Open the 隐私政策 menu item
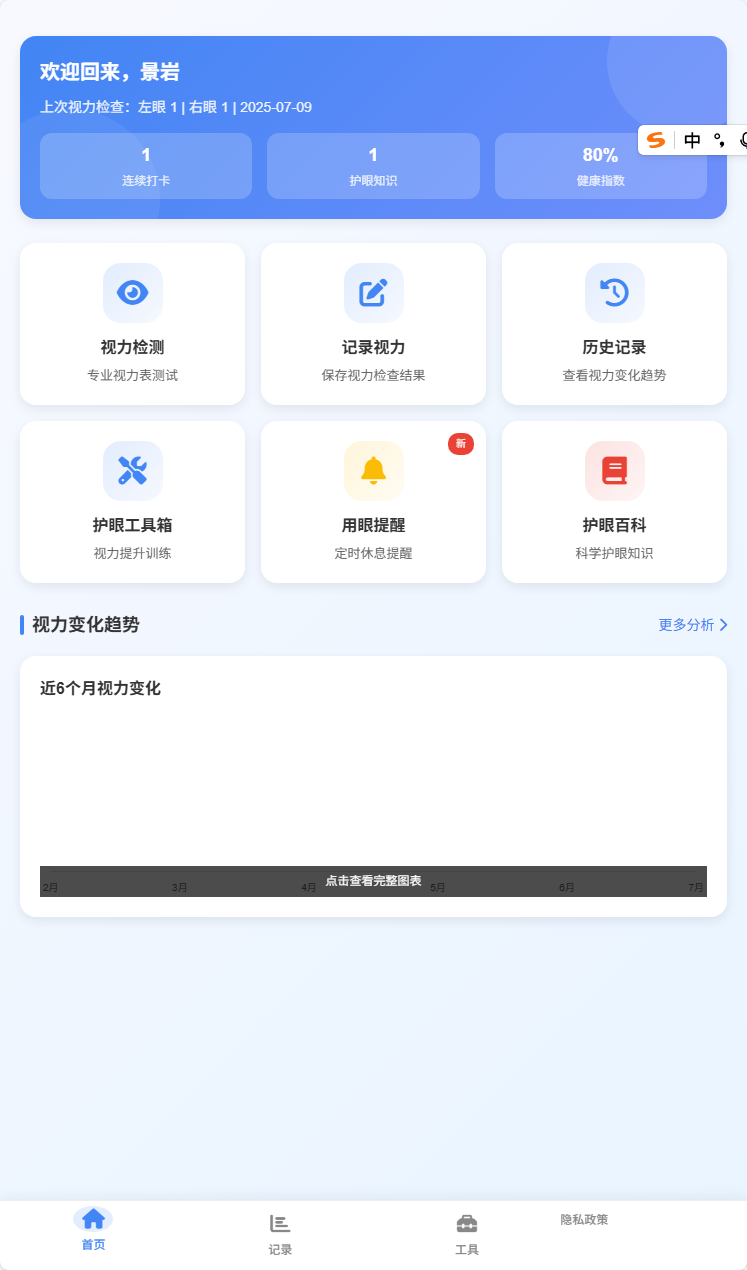The image size is (747, 1270). [583, 1219]
